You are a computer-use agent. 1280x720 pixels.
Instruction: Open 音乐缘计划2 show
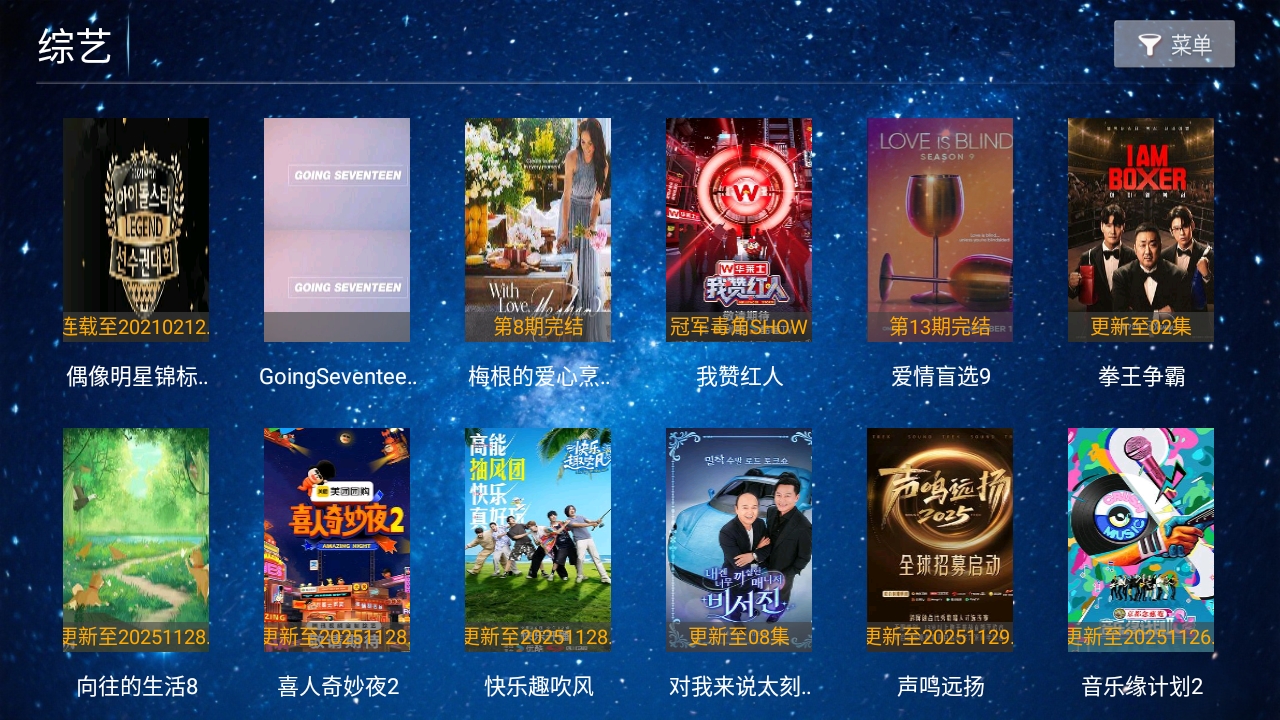(x=1141, y=540)
